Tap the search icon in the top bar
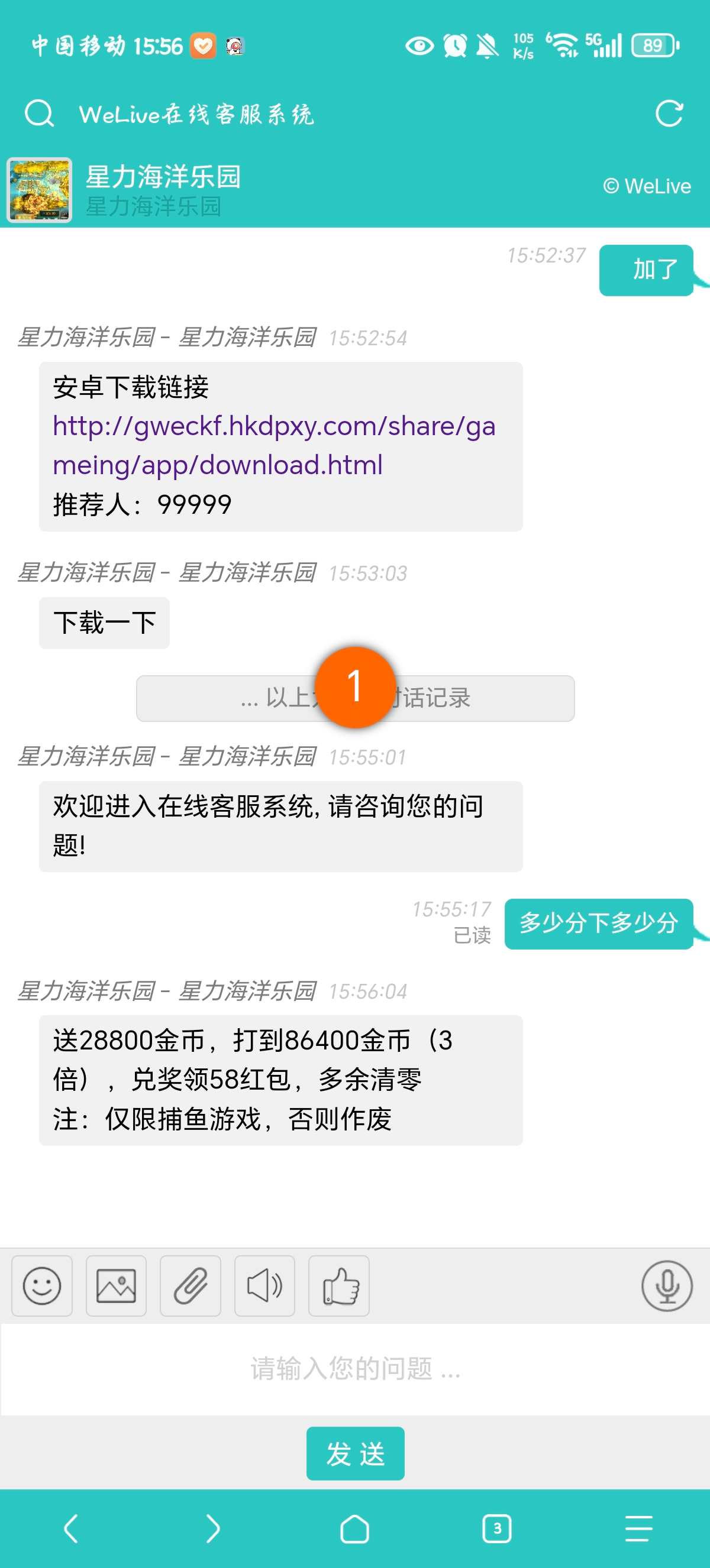710x1568 pixels. coord(40,113)
